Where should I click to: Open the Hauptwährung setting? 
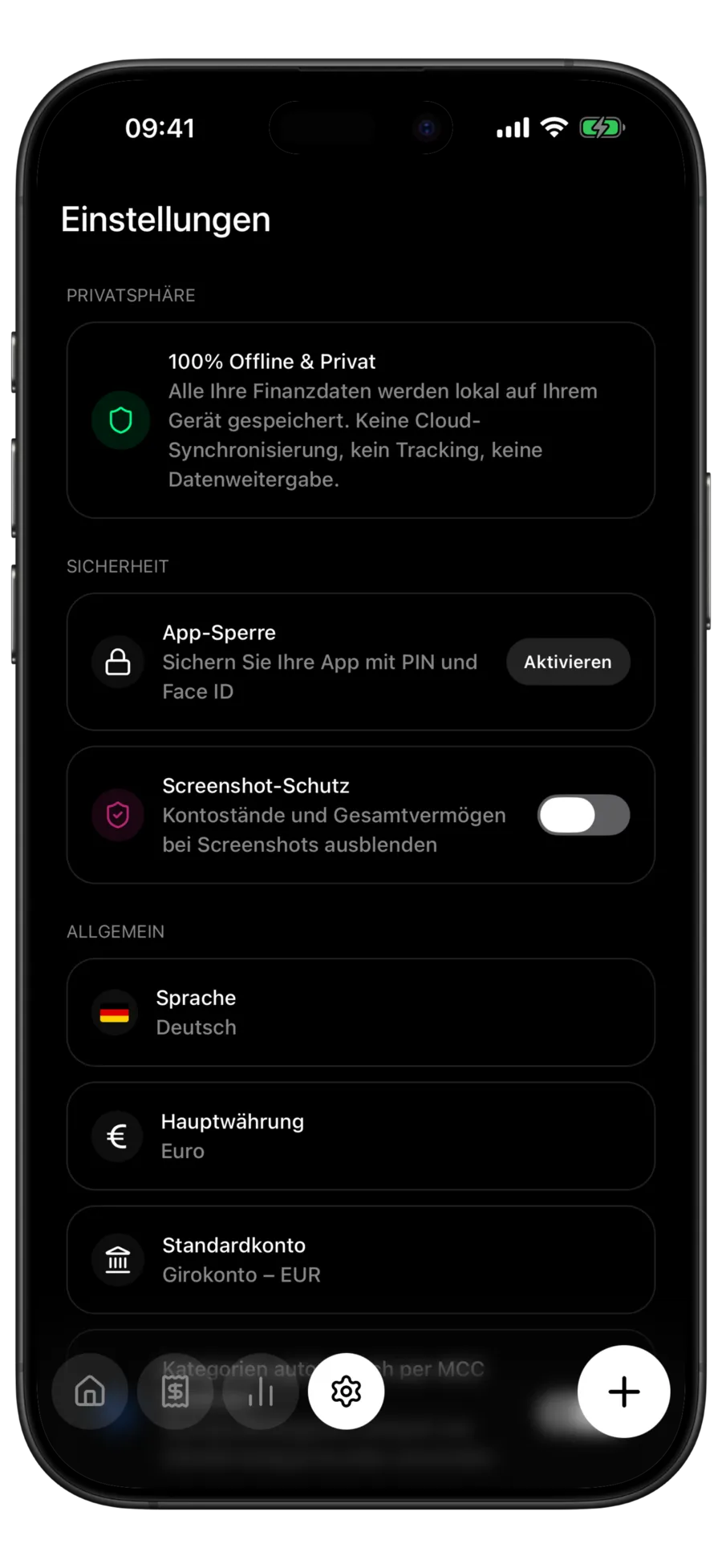pyautogui.click(x=361, y=1136)
